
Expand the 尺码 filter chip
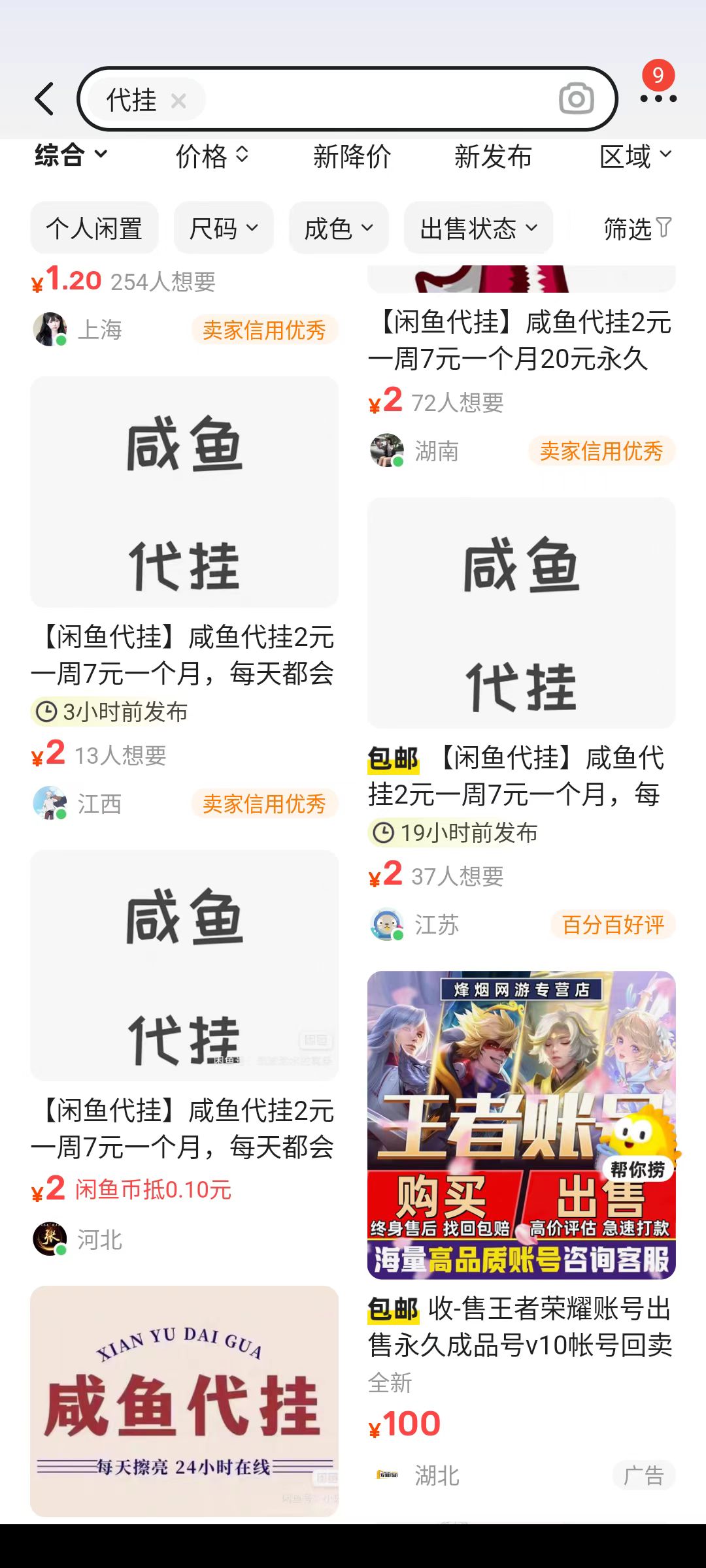click(x=224, y=228)
